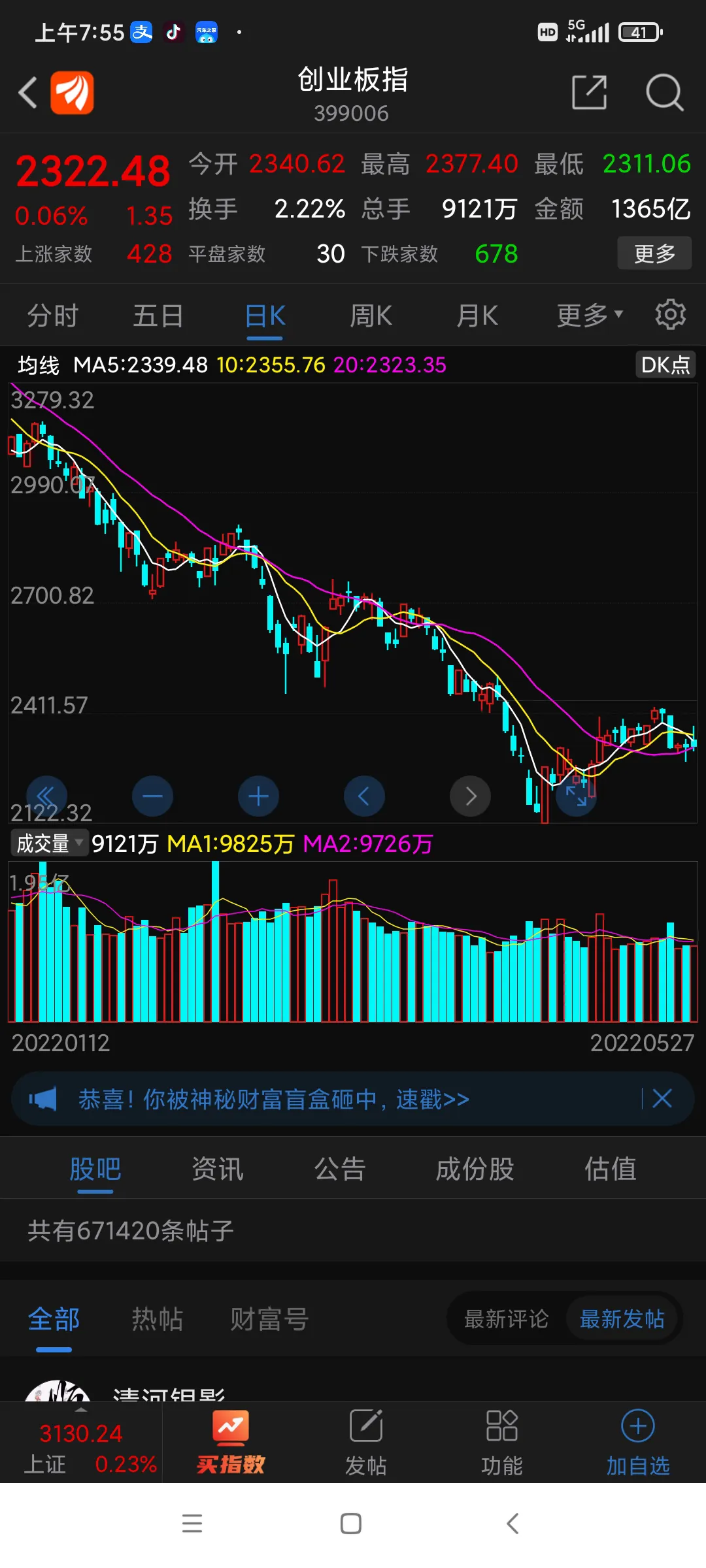
Task: Select the 周K chart tab
Action: tap(371, 316)
